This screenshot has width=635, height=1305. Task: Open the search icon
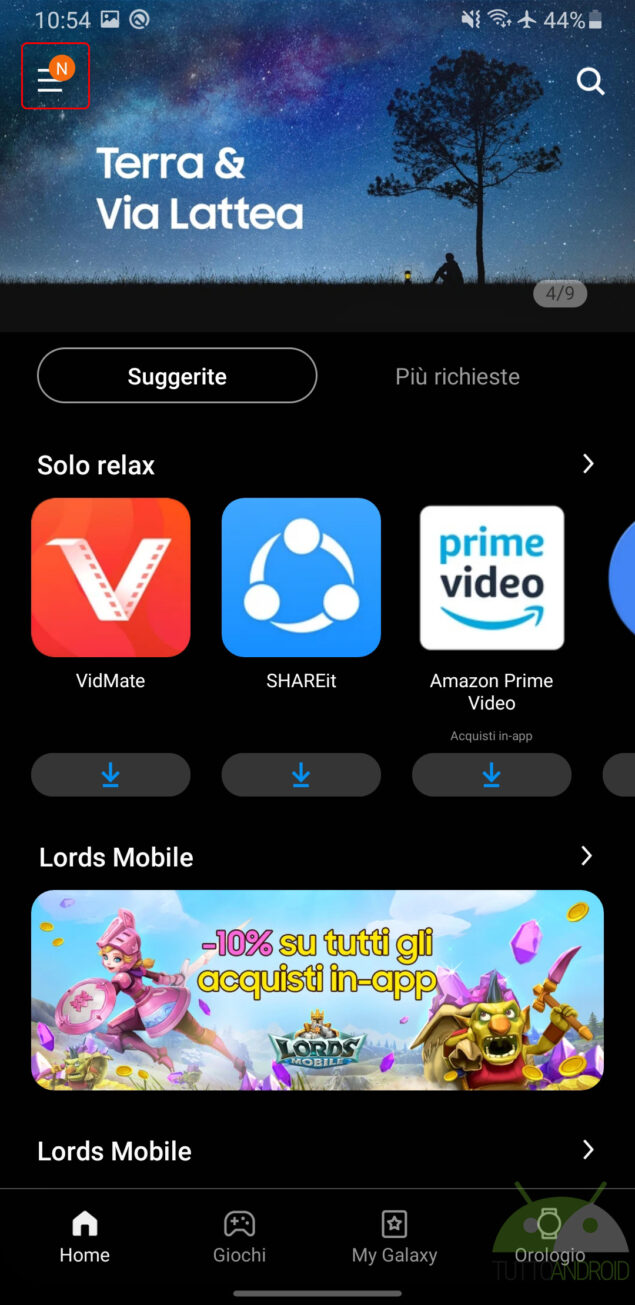(x=591, y=81)
